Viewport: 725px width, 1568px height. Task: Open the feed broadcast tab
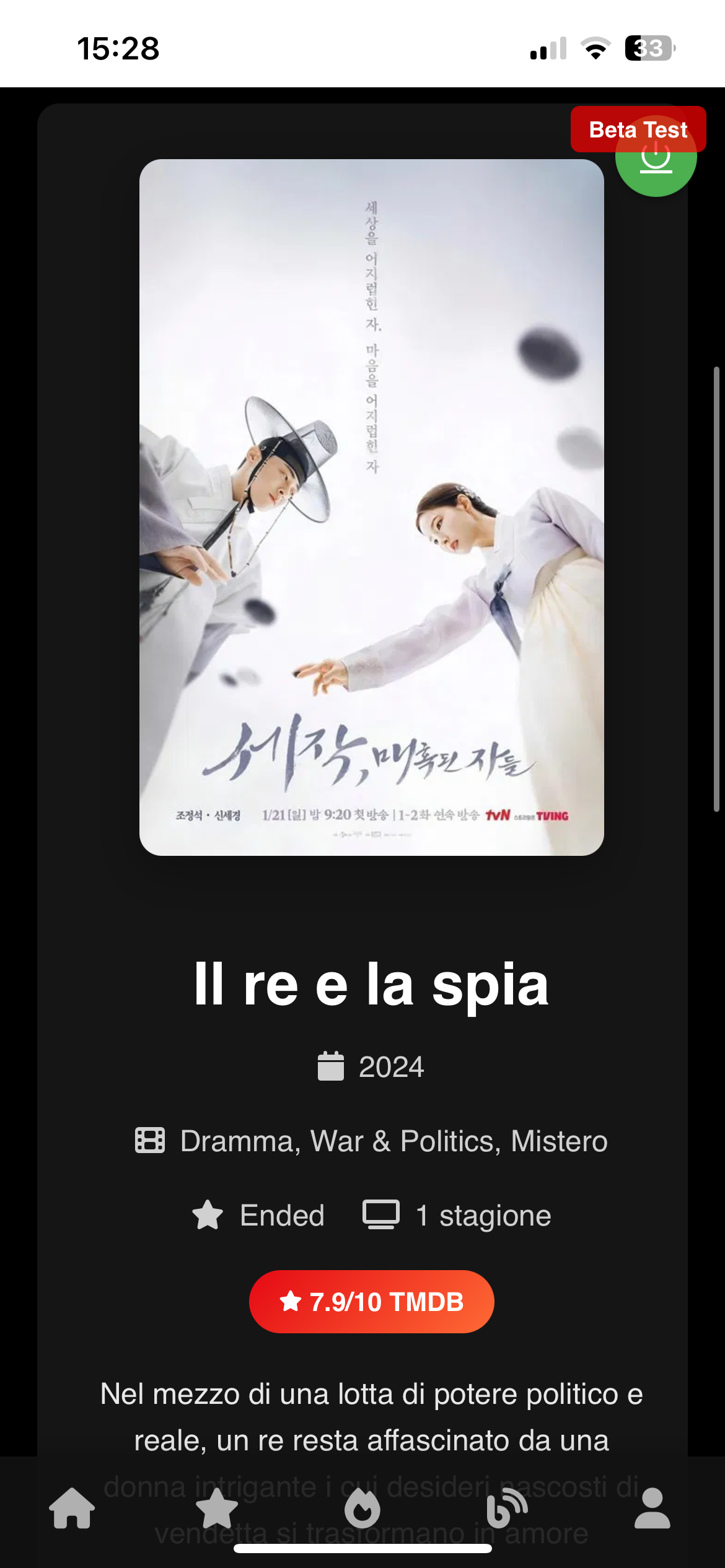[x=507, y=1509]
